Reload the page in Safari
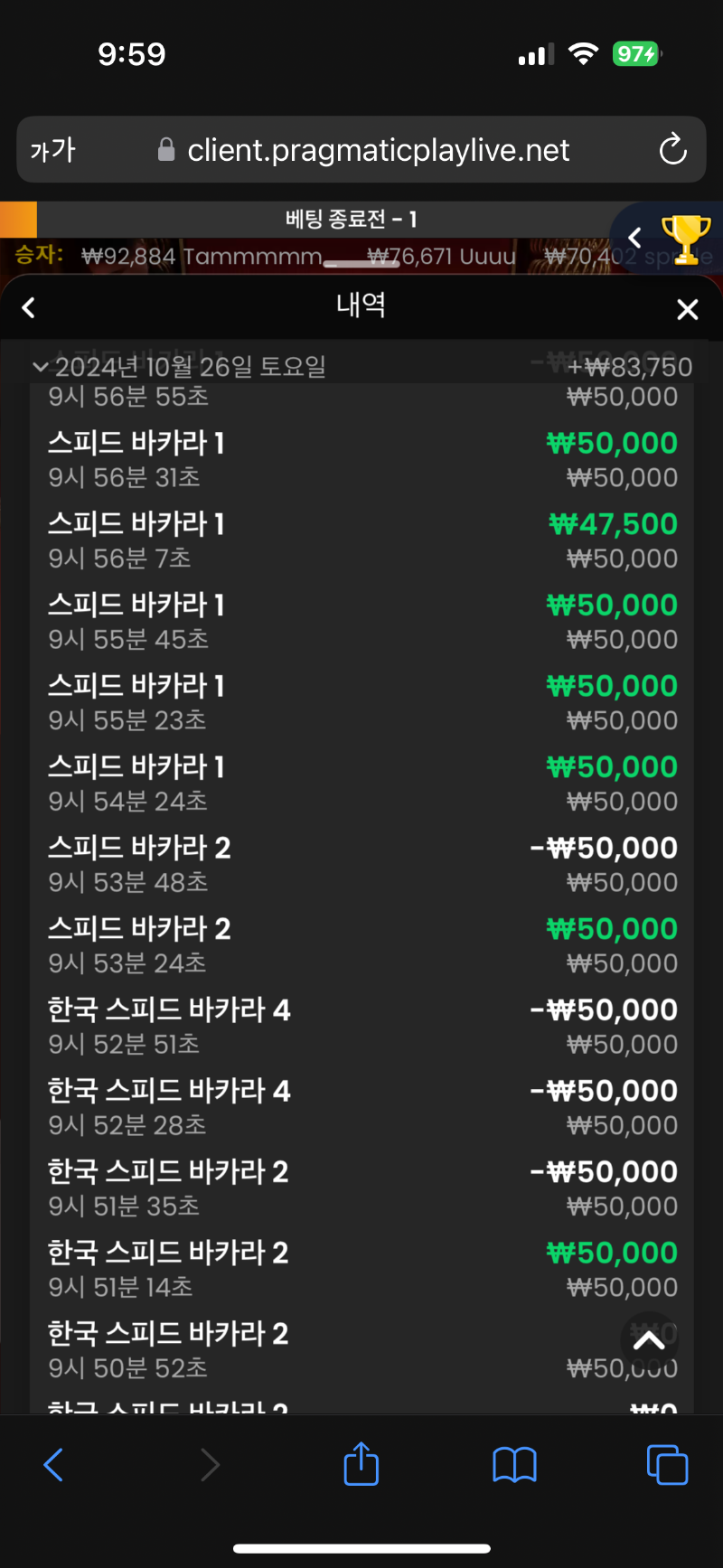723x1568 pixels. point(673,150)
